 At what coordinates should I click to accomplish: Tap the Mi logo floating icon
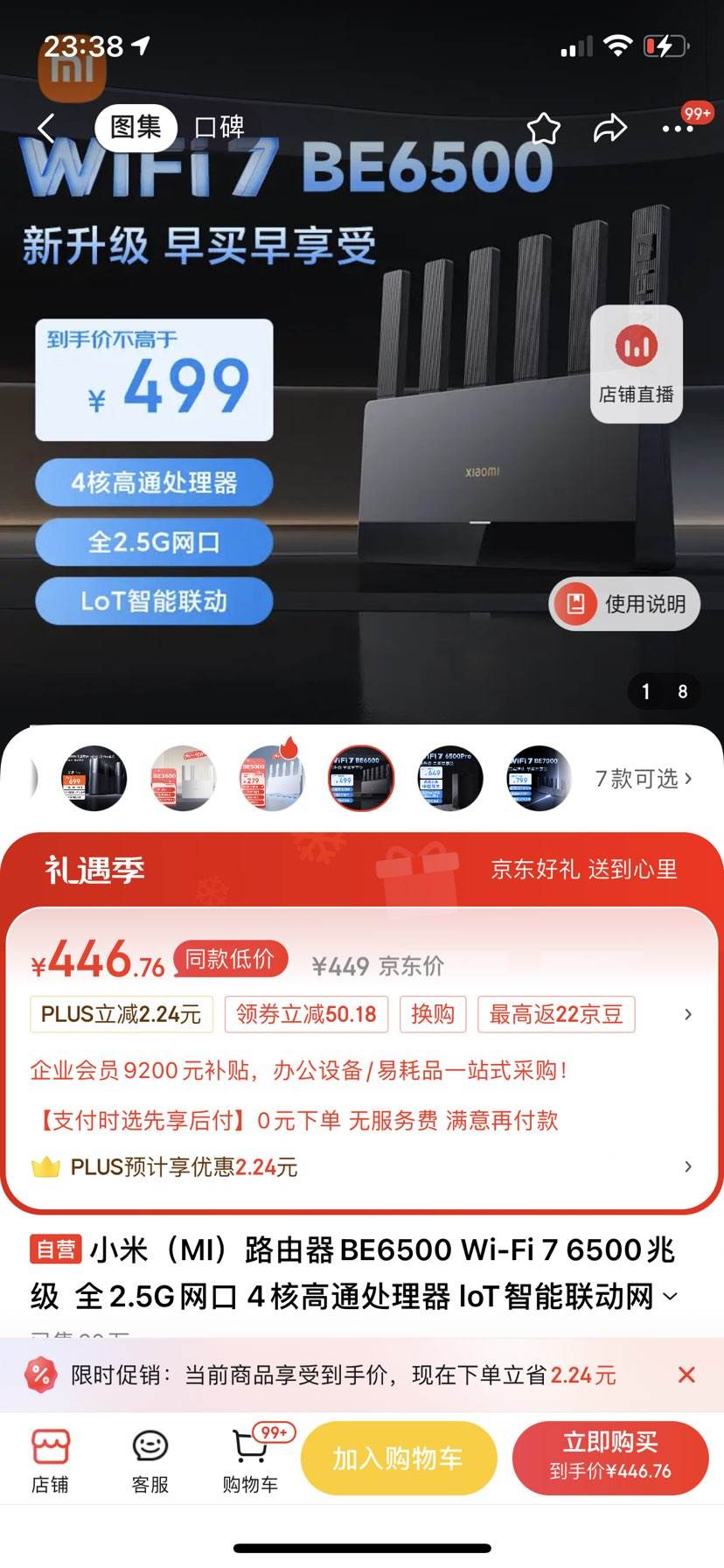[70, 66]
